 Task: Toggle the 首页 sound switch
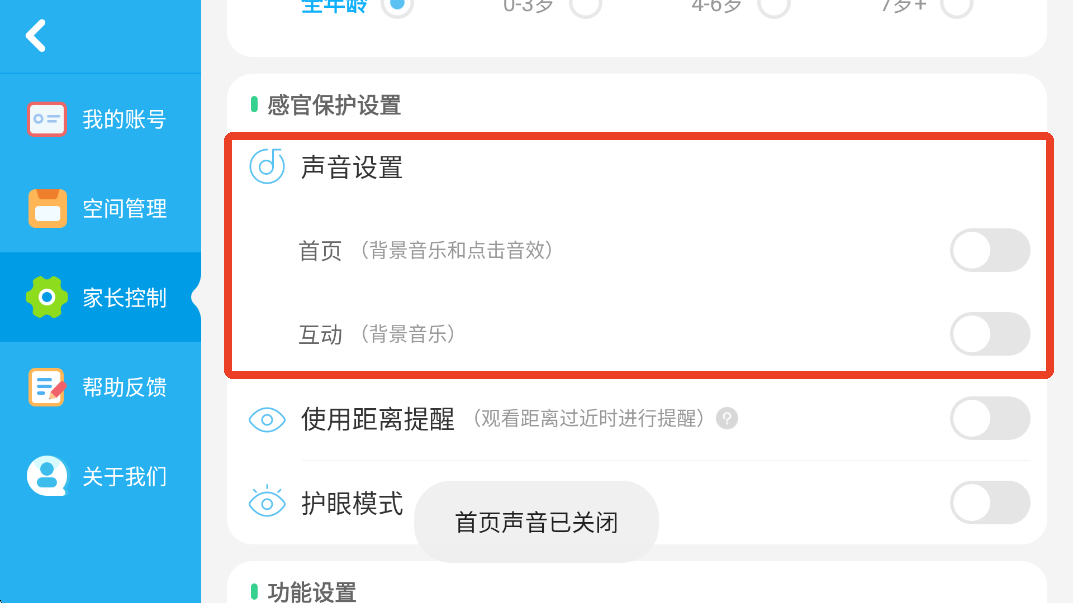(x=989, y=250)
